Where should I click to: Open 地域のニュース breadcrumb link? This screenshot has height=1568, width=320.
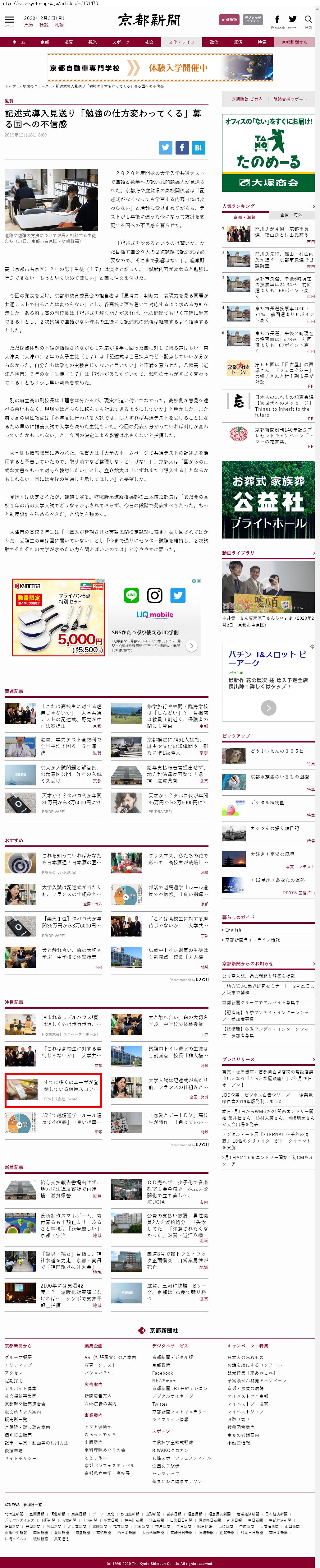click(x=35, y=86)
